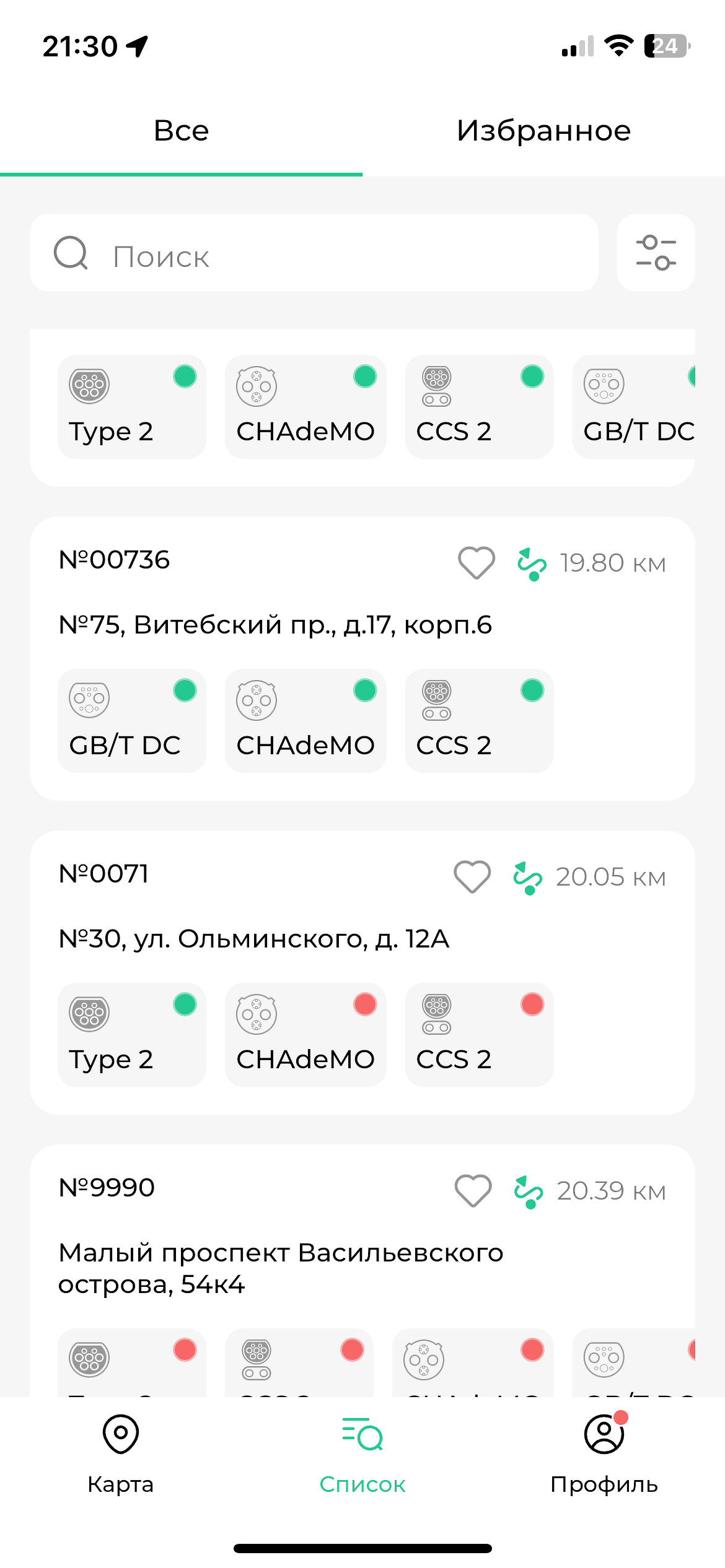Open the Профиль tab
Viewport: 725px width, 1568px height.
(604, 1453)
